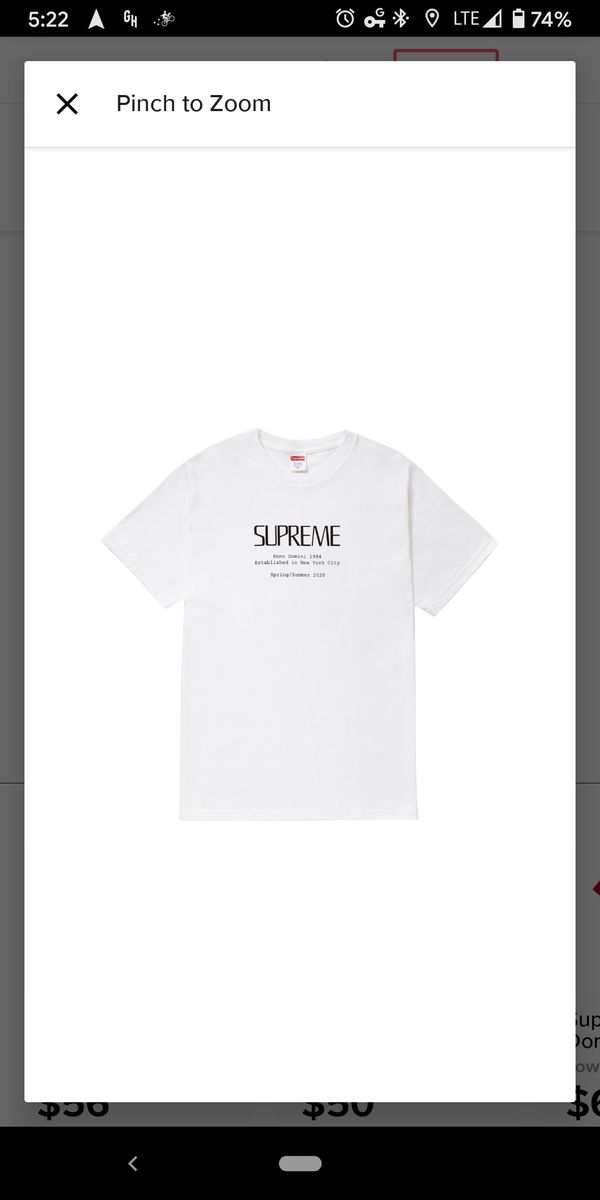Close the Pinch to Zoom viewer
The width and height of the screenshot is (600, 1200).
(x=67, y=103)
